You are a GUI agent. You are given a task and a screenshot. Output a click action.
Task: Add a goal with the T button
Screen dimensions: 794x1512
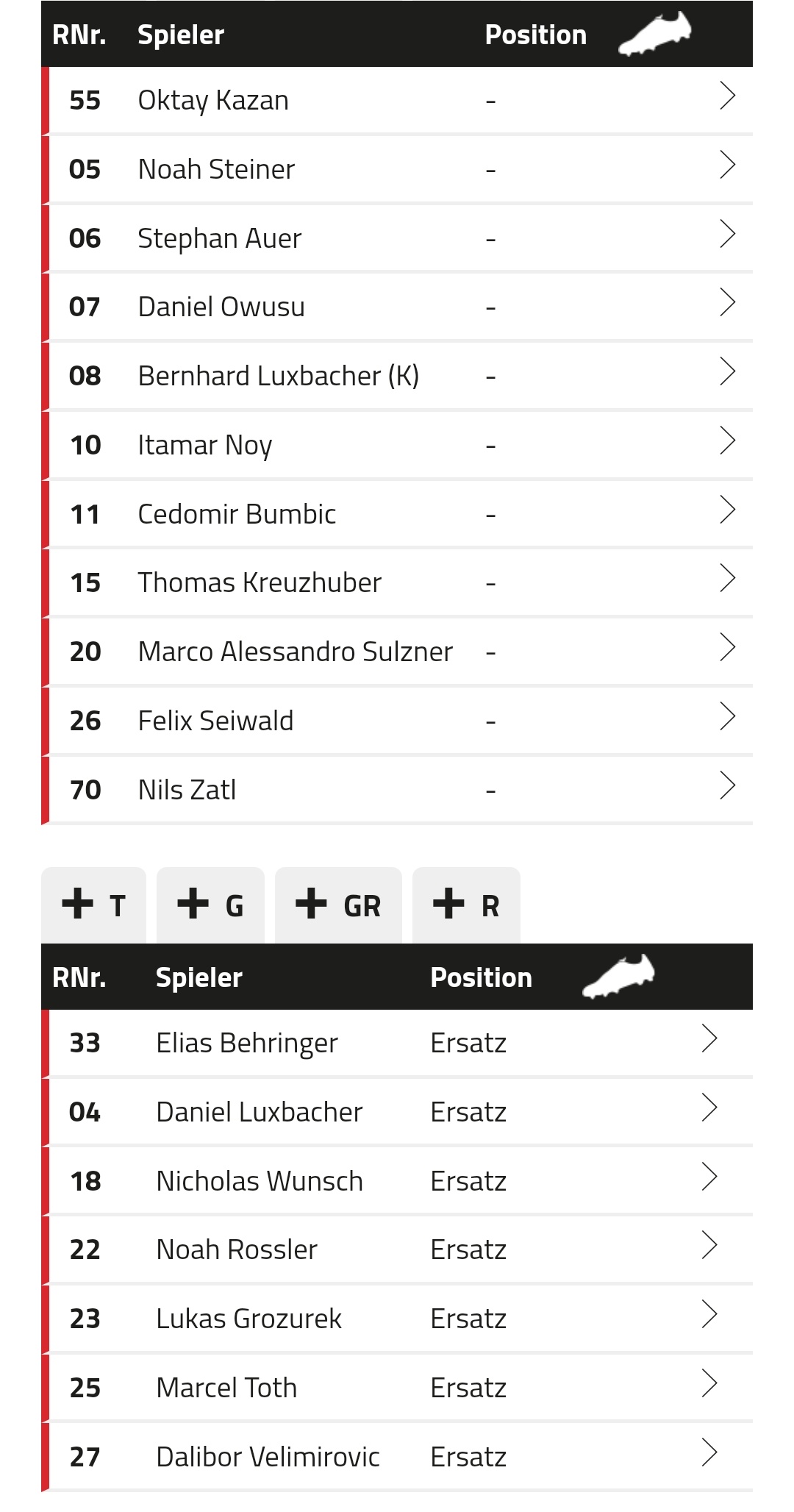94,905
